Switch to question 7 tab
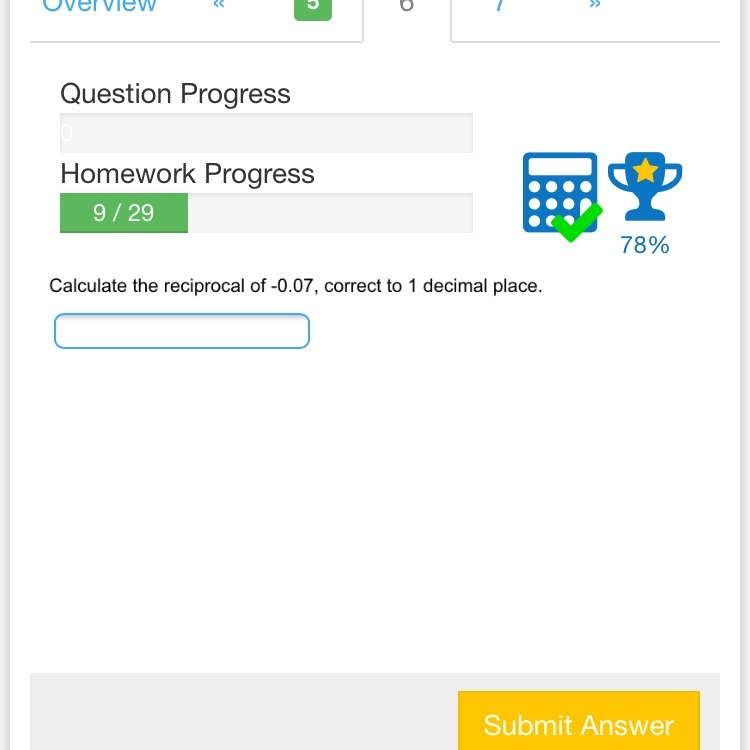This screenshot has width=750, height=750. (x=499, y=8)
